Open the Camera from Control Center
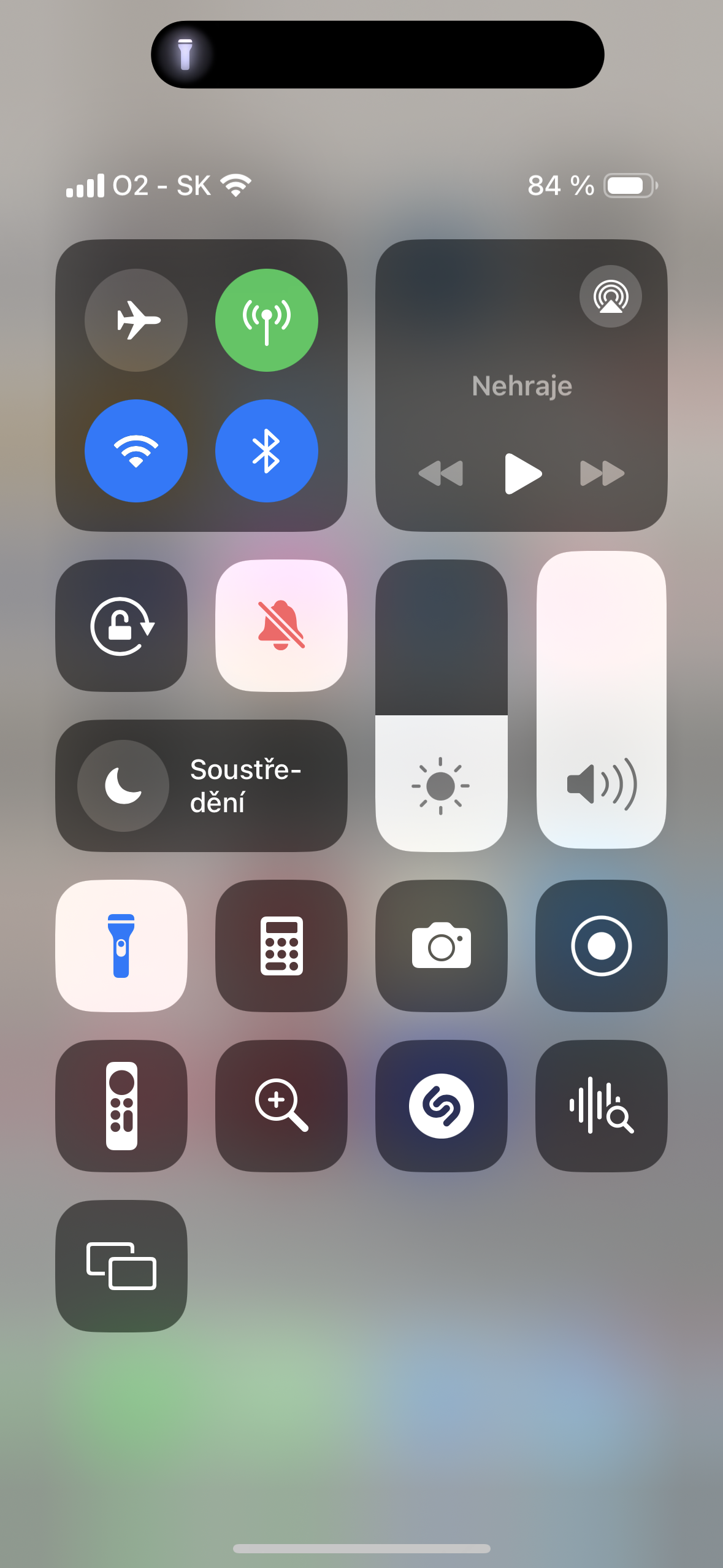Screen dimensions: 723x1568 pos(441,946)
